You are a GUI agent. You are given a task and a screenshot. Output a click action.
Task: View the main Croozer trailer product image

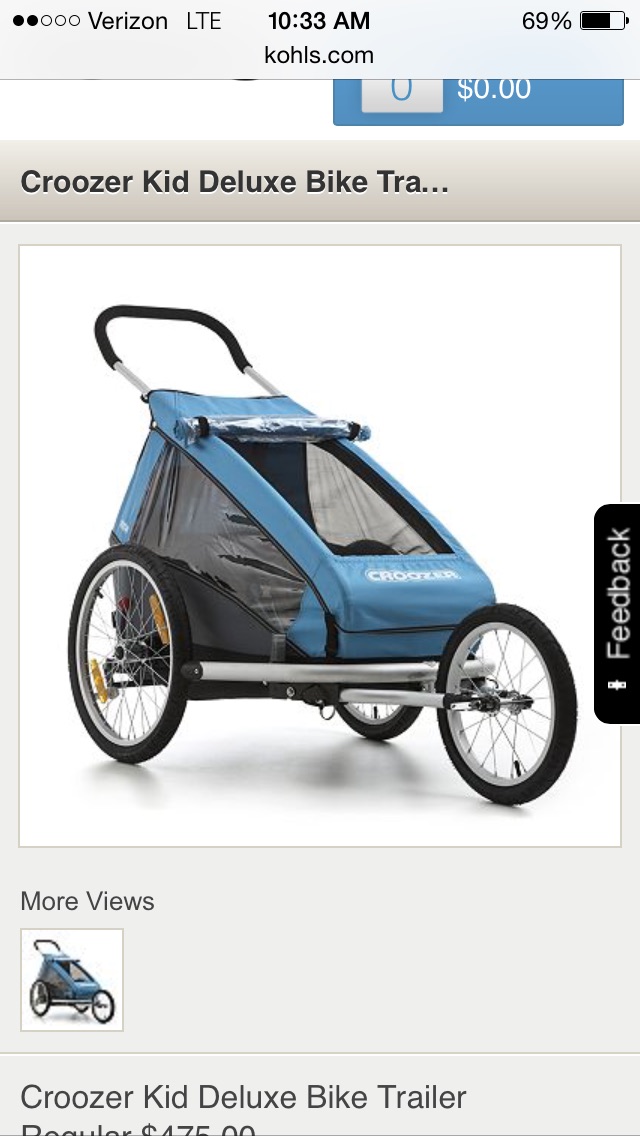coord(320,546)
